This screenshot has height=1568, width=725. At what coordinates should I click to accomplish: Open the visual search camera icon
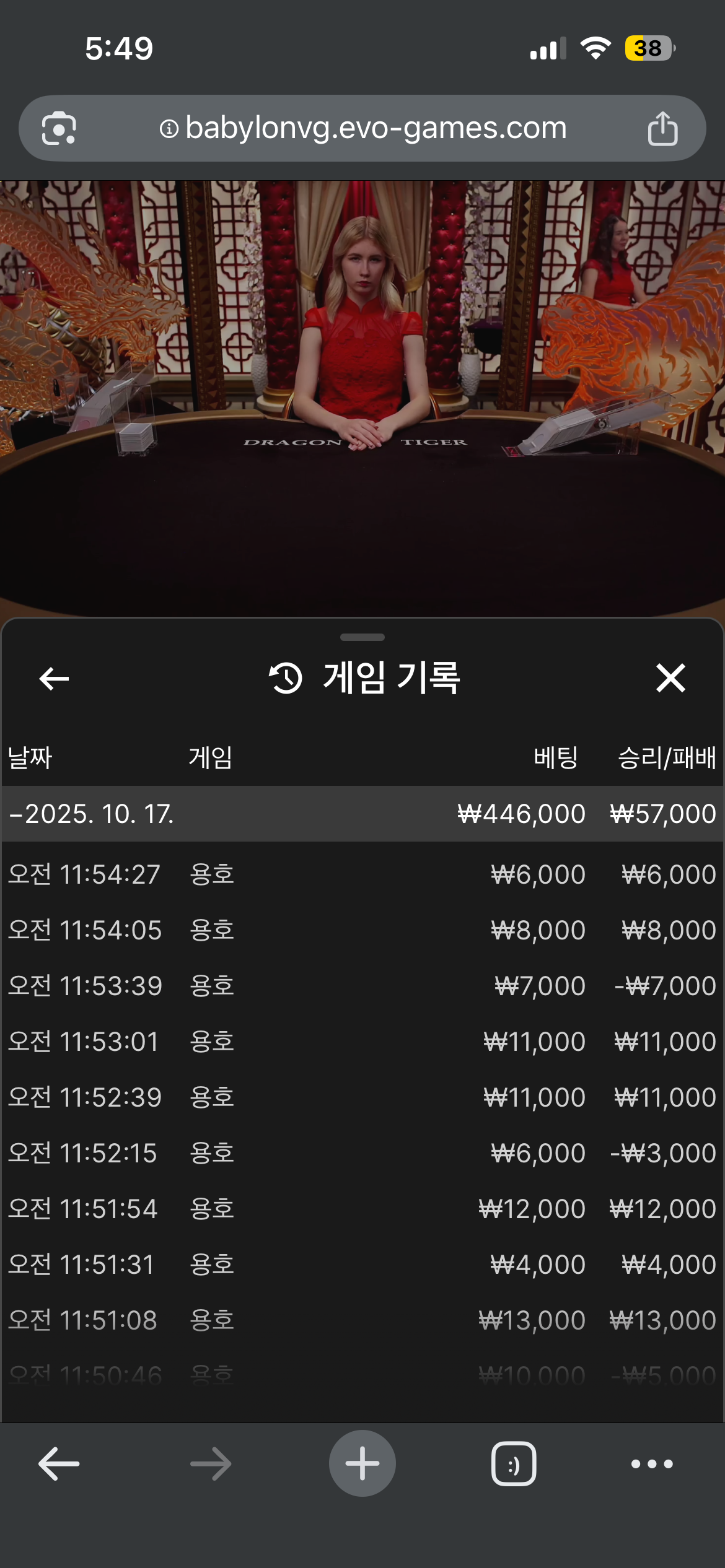pos(59,128)
